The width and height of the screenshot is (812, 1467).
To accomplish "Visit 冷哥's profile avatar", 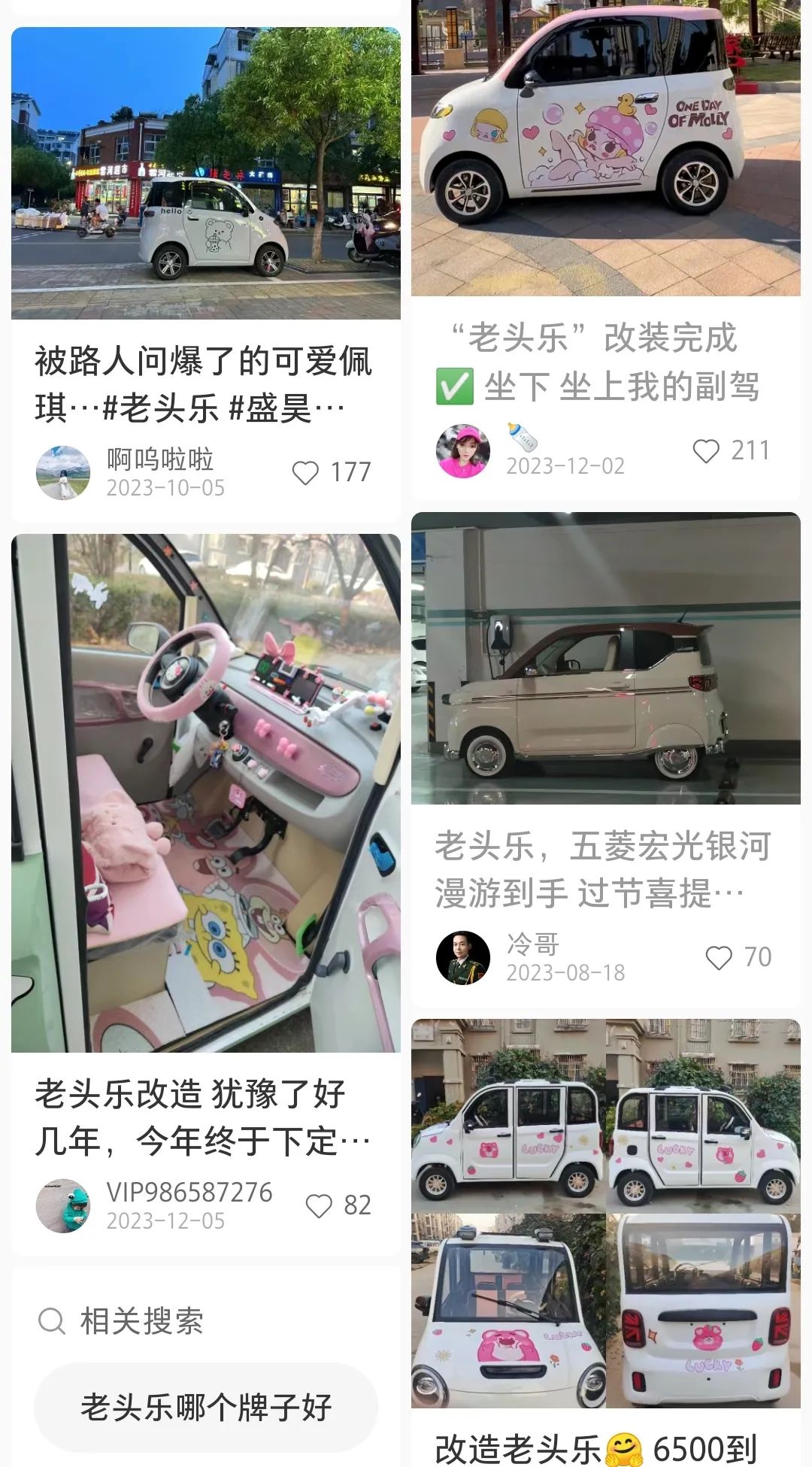I will pos(463,958).
